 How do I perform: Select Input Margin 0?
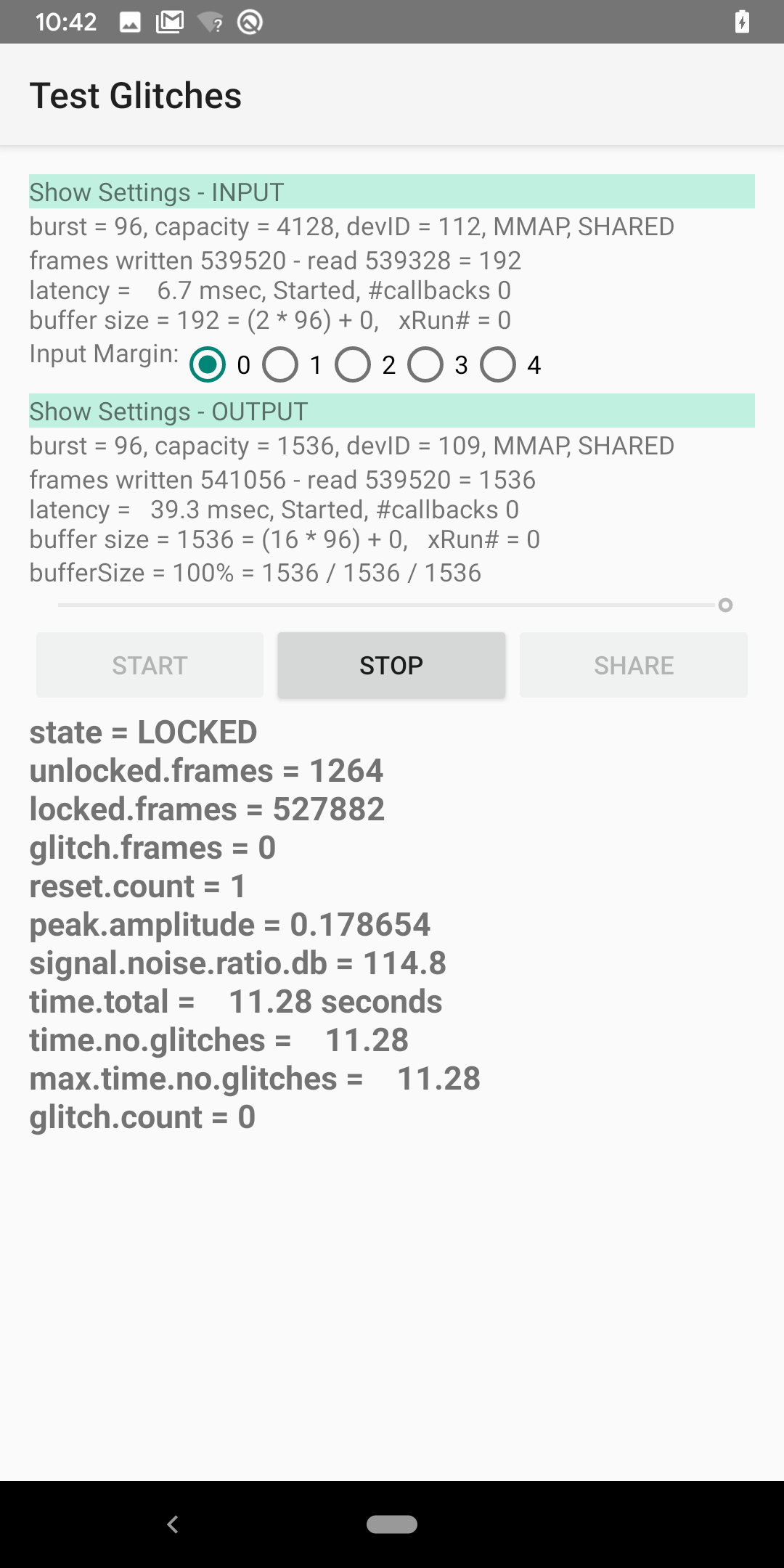[208, 364]
